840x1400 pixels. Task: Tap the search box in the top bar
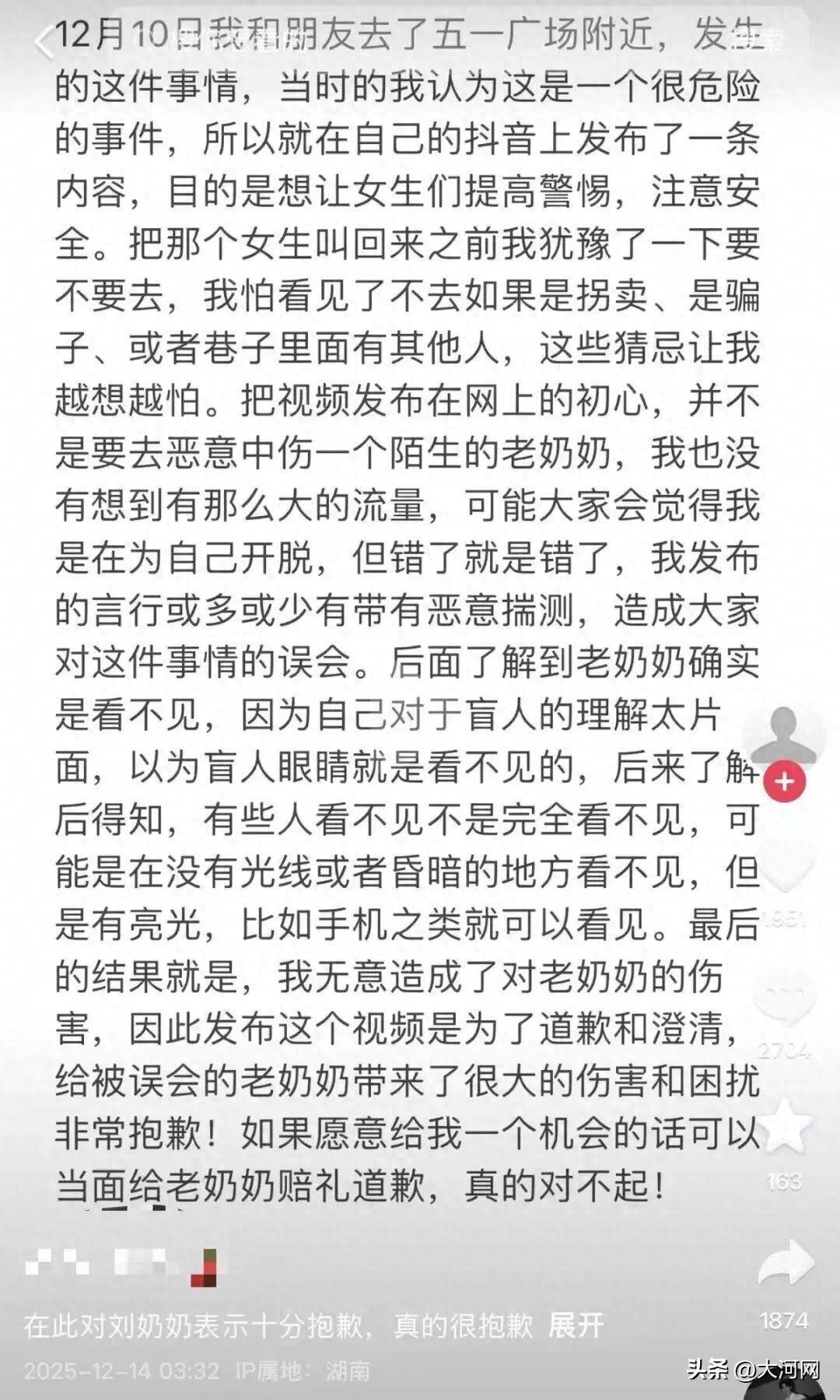(389, 40)
